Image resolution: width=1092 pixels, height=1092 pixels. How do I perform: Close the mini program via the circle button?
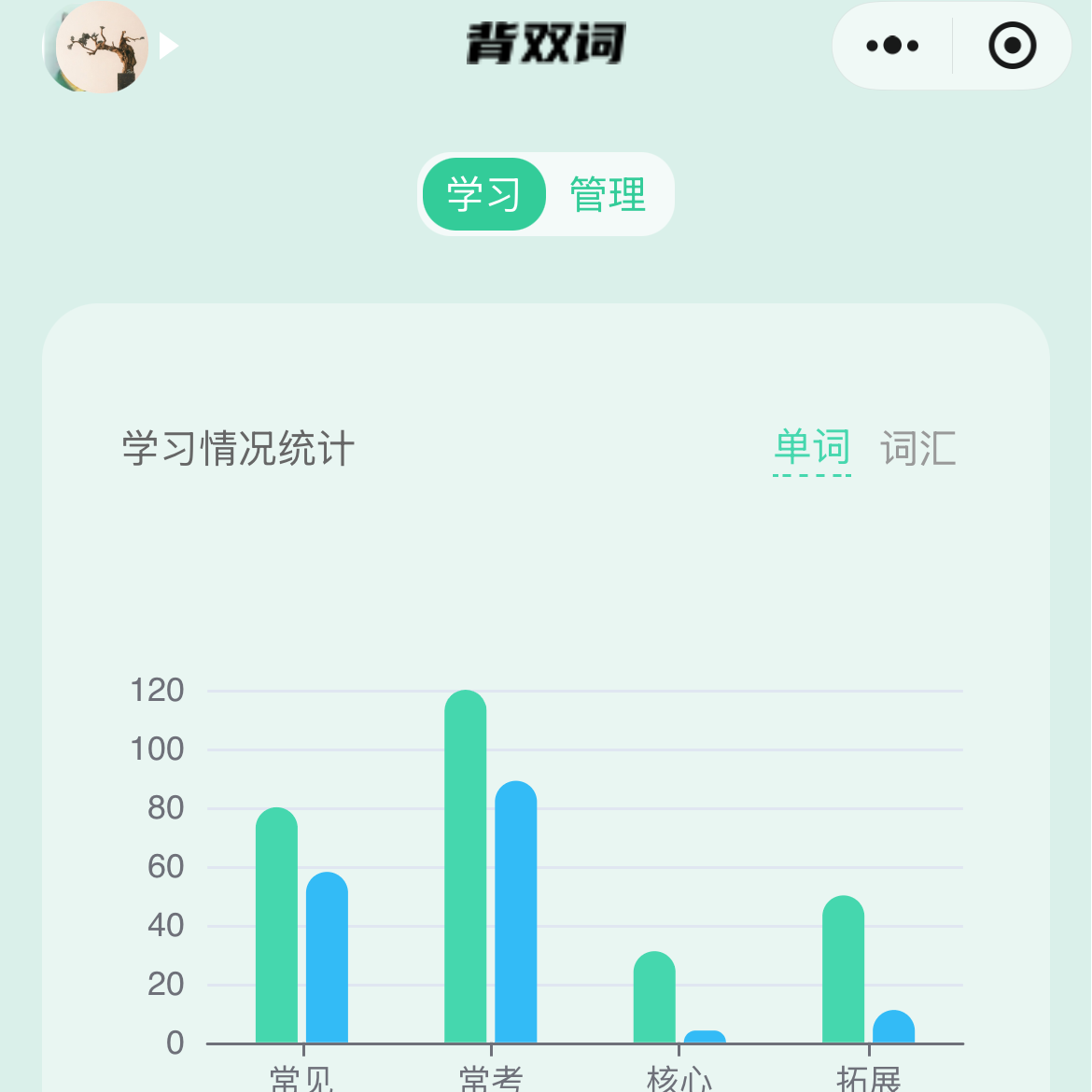(1012, 46)
